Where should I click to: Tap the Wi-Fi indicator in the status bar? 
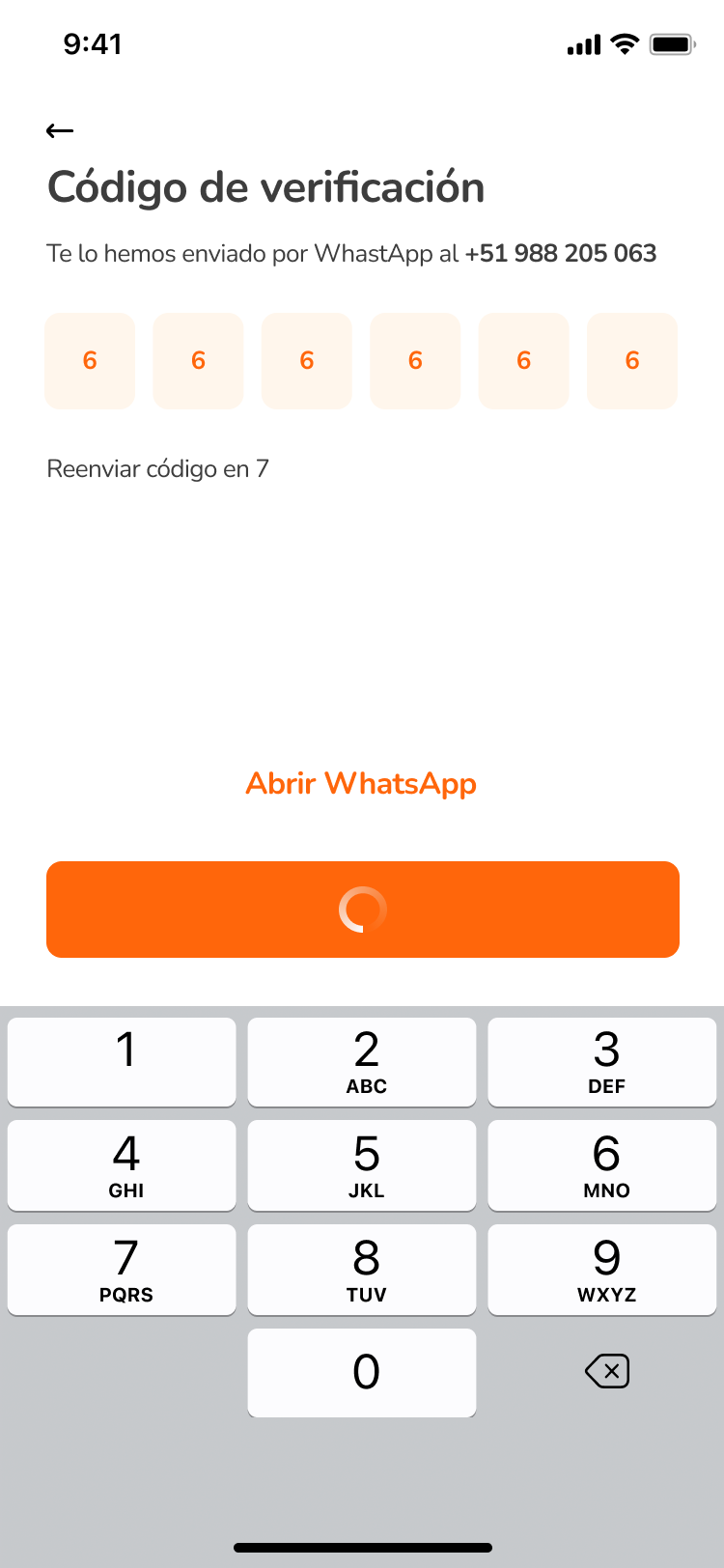(625, 43)
